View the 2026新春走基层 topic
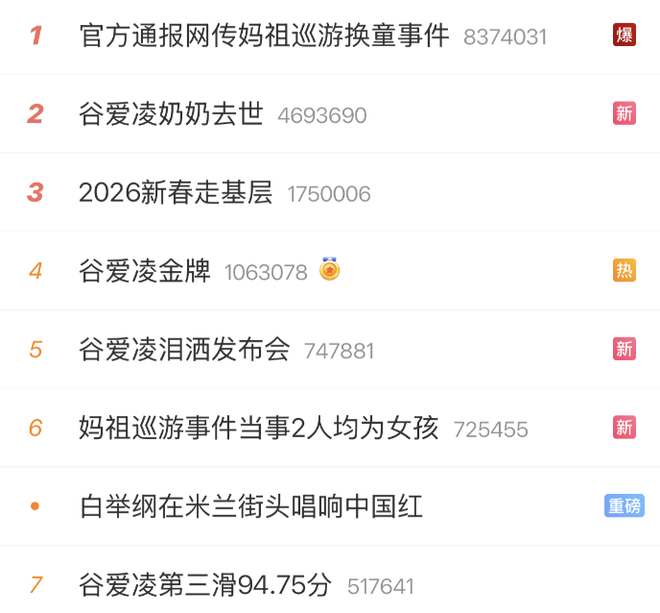Screen dimensions: 660x613 point(176,193)
